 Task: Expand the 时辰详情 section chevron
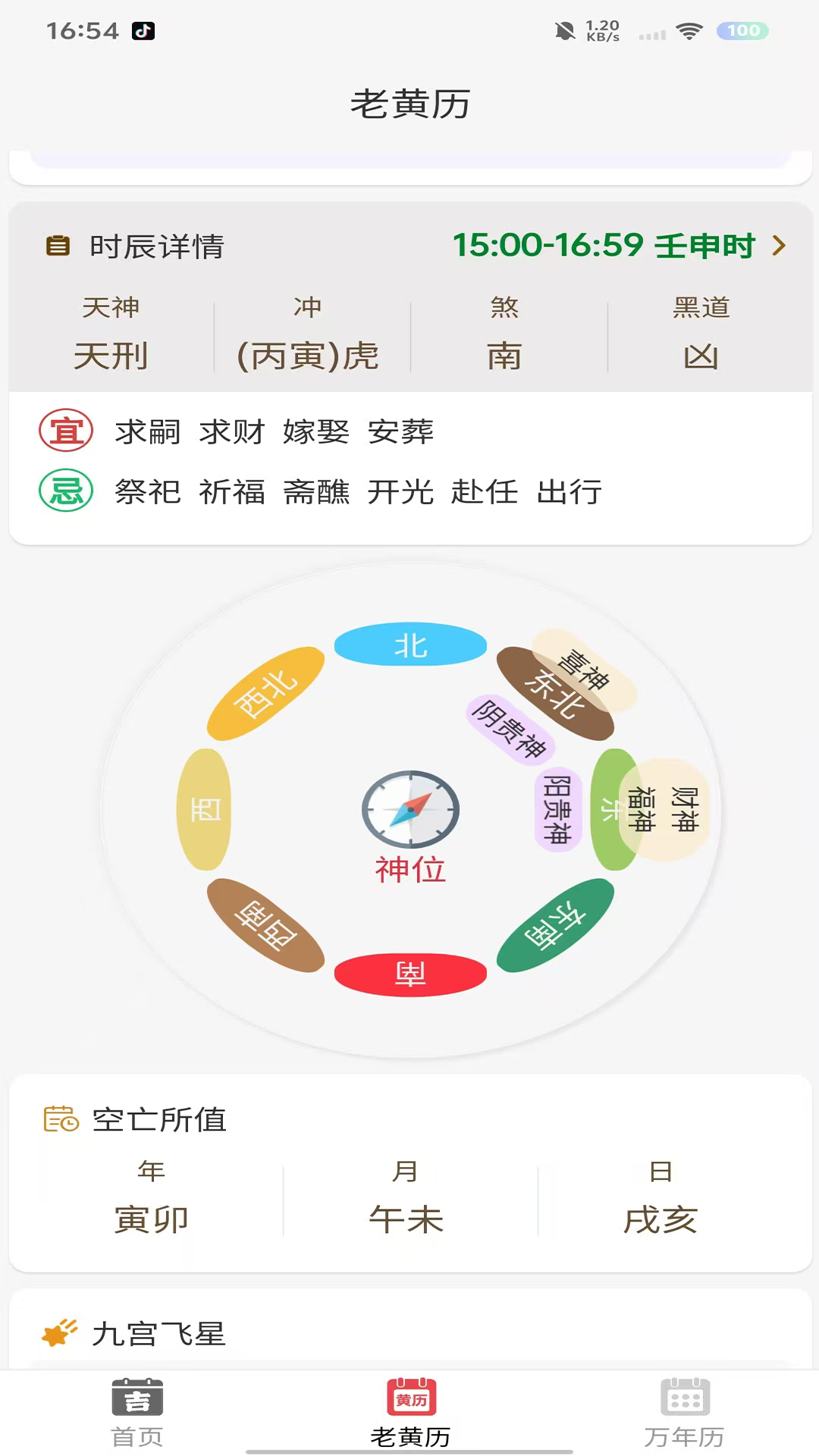pyautogui.click(x=778, y=245)
